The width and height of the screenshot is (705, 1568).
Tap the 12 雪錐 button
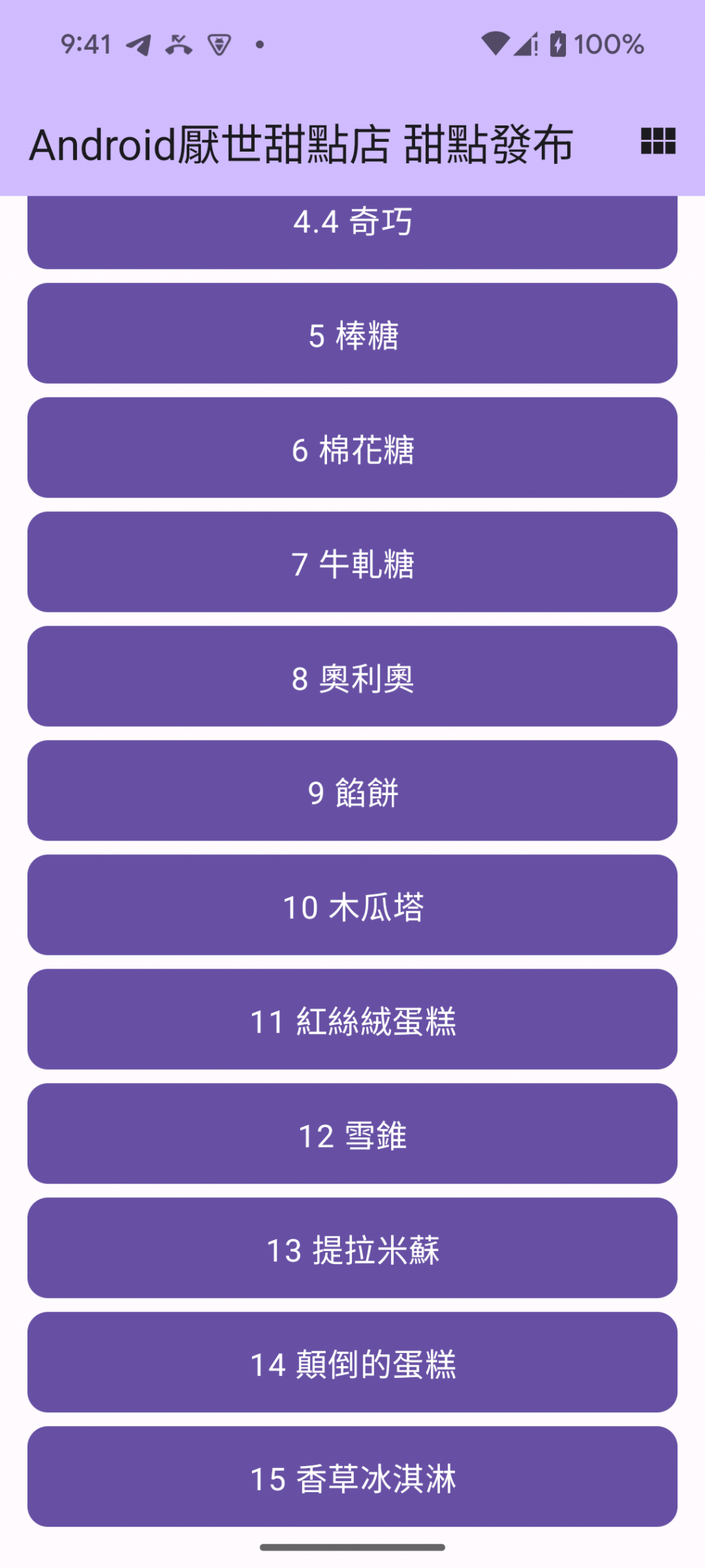352,1134
